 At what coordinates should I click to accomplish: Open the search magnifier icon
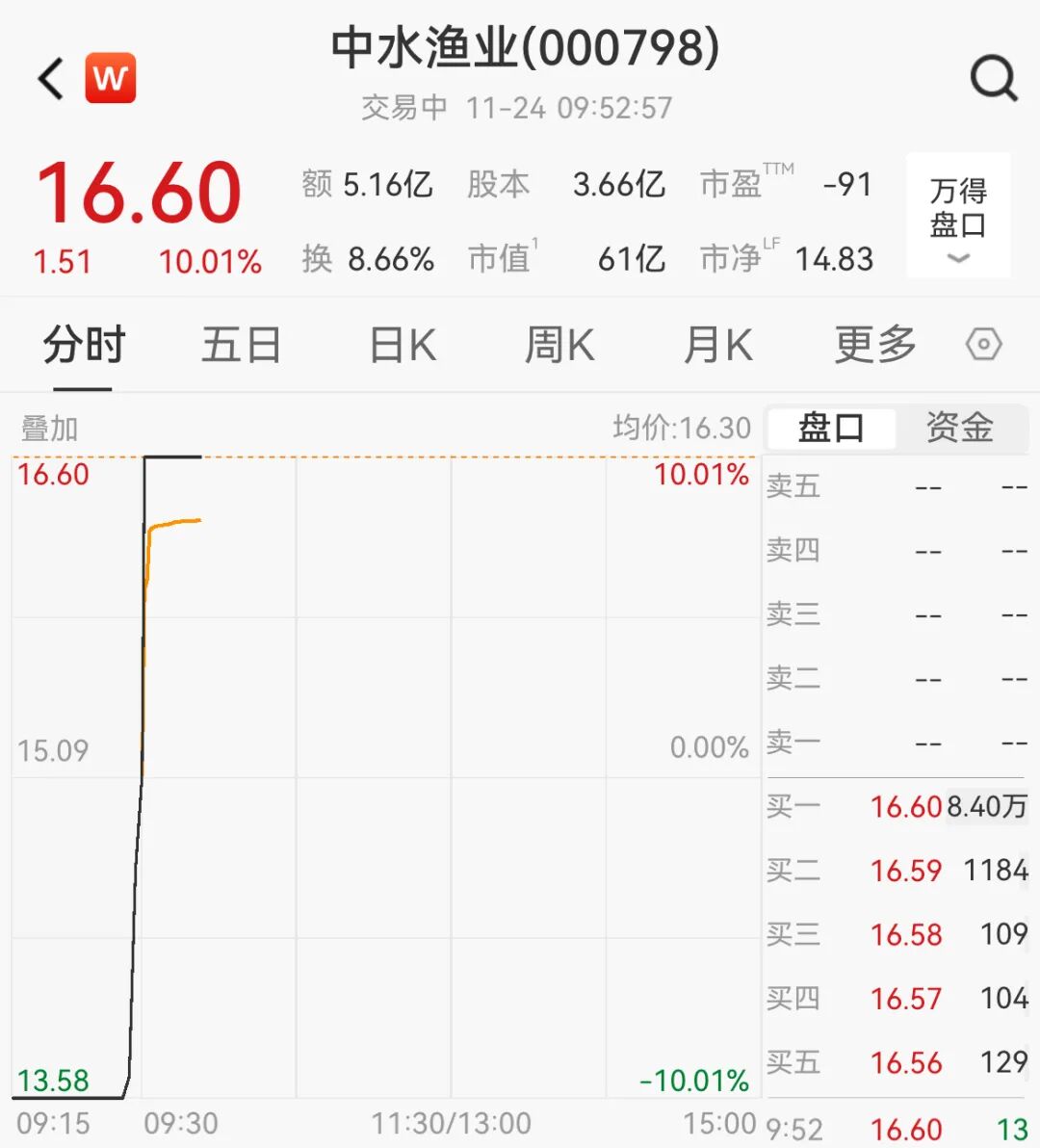click(x=993, y=77)
